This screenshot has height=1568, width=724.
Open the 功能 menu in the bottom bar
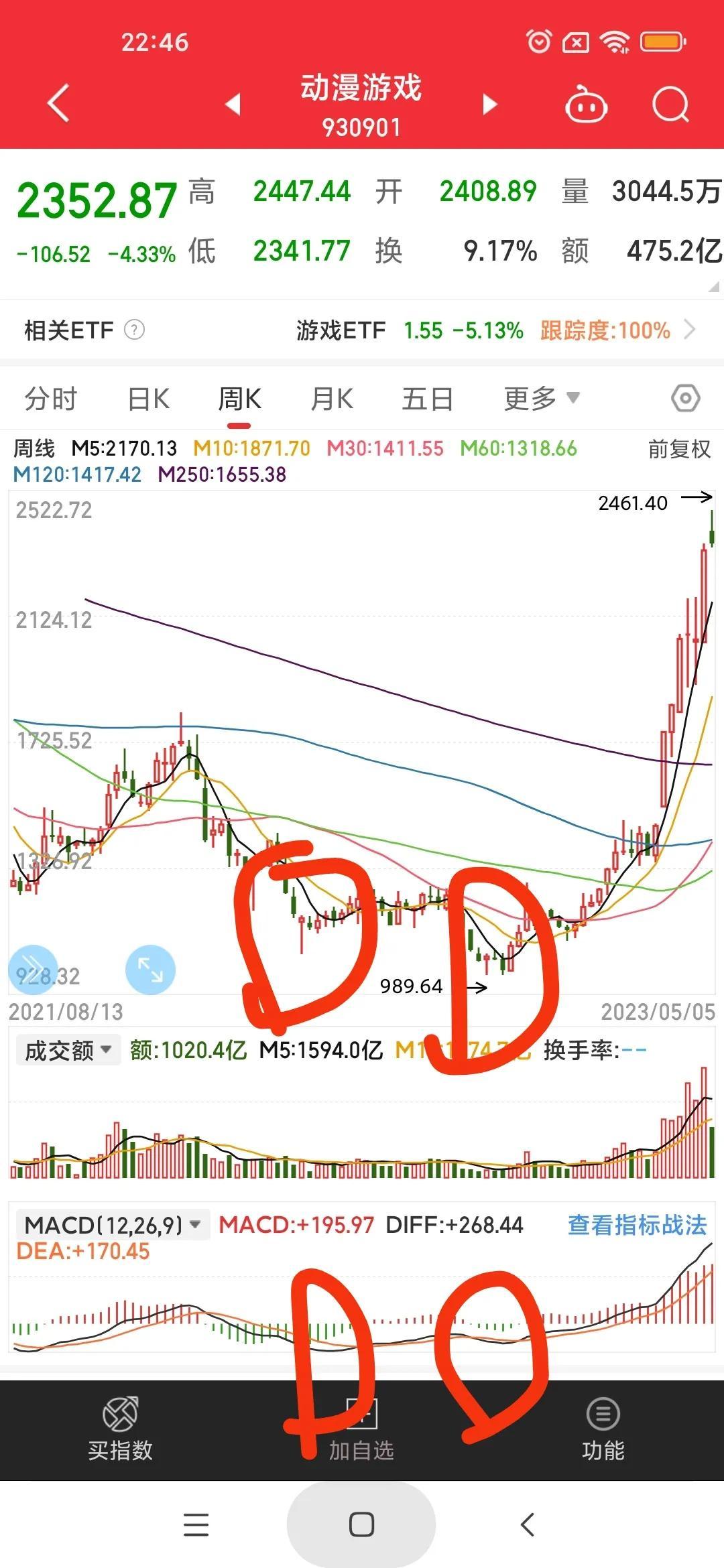603,1429
